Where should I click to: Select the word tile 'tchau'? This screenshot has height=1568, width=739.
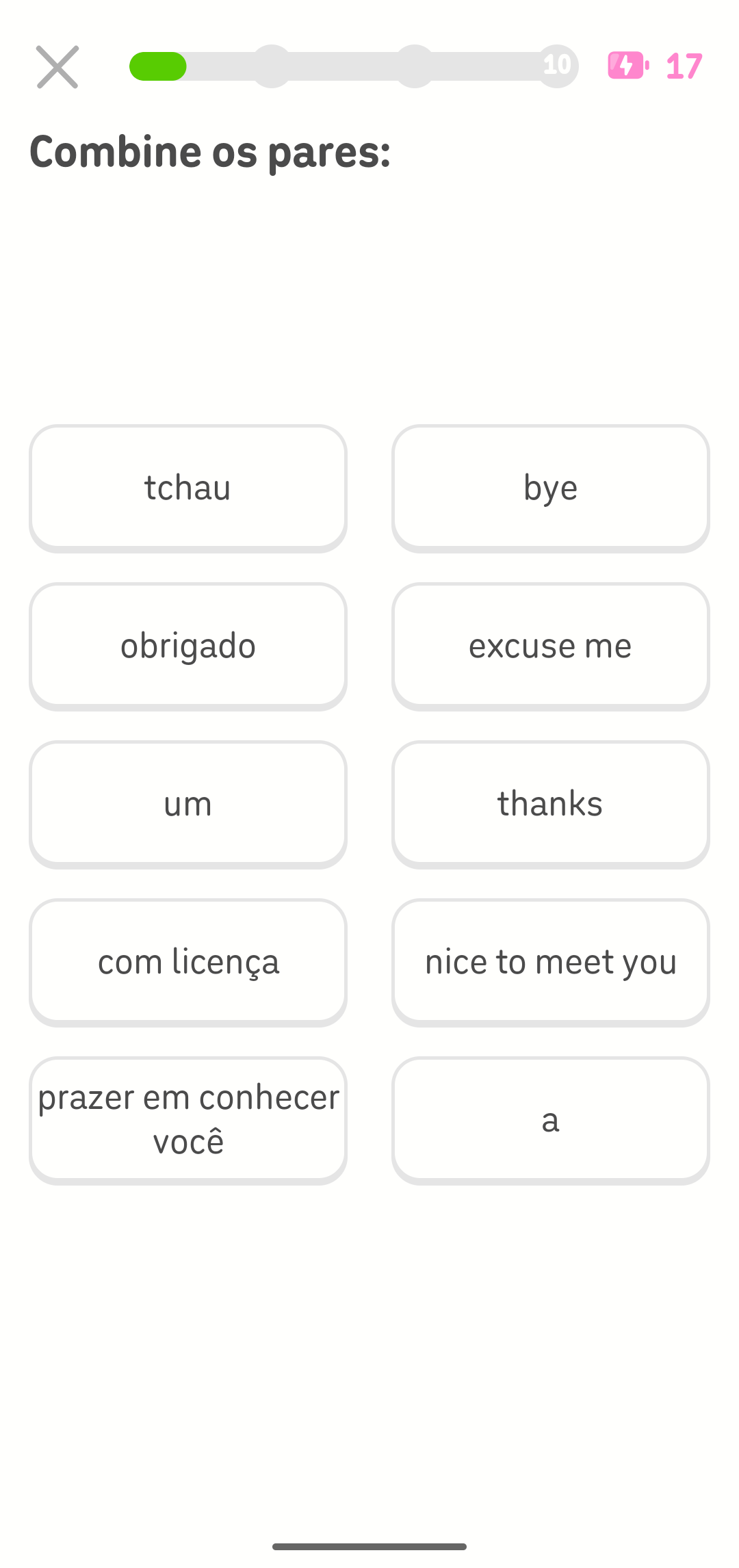coord(188,487)
